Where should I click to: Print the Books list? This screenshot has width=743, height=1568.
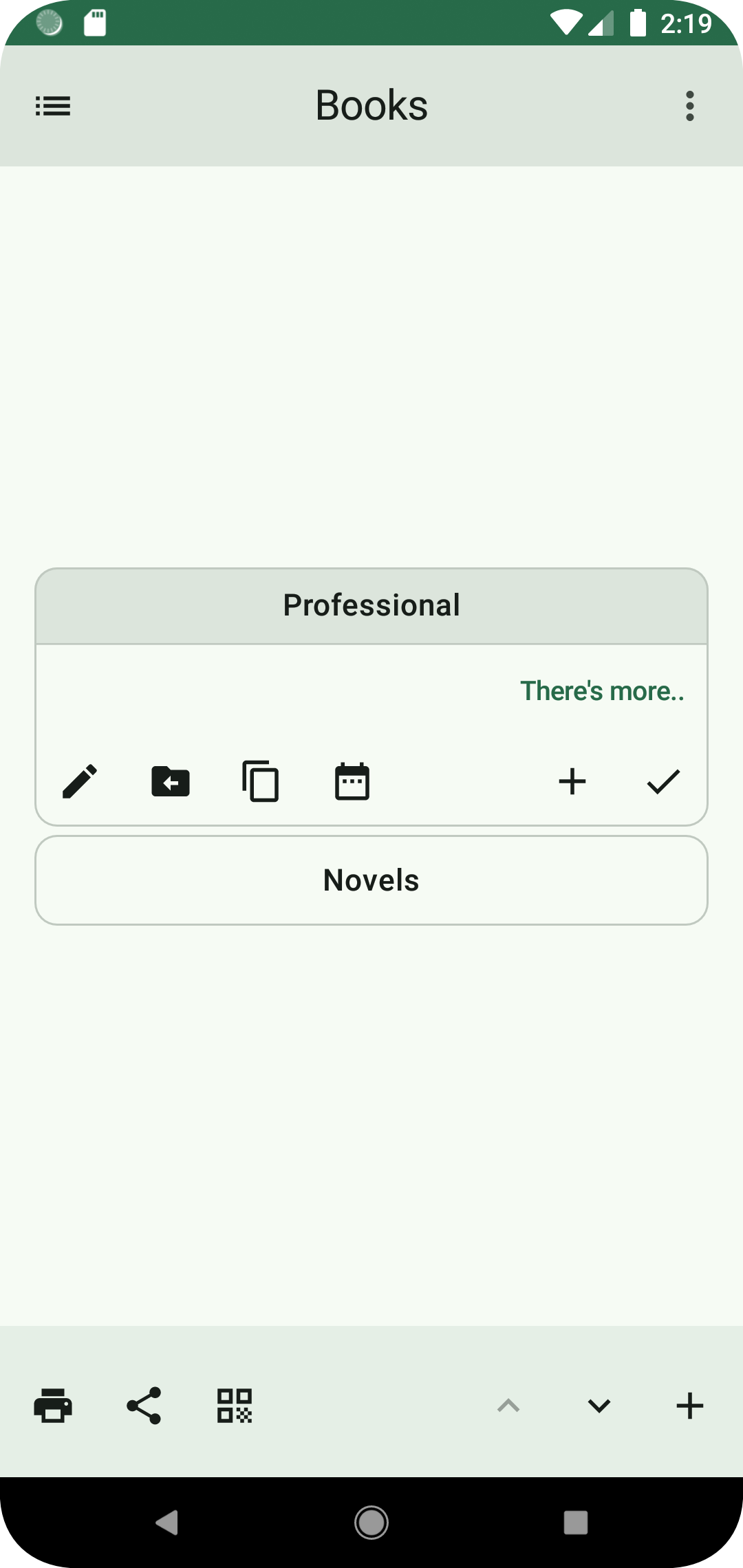53,1406
